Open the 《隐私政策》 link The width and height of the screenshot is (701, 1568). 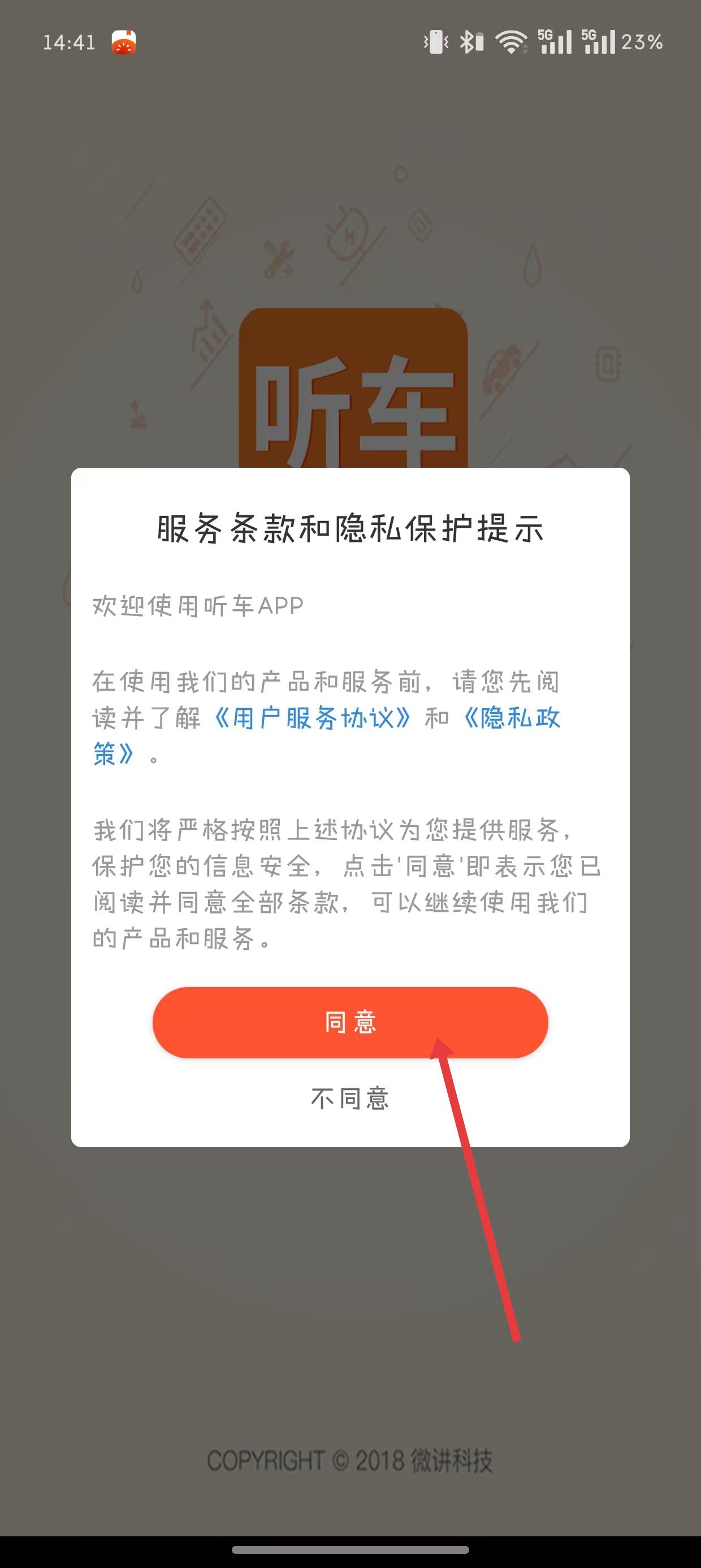pos(511,719)
